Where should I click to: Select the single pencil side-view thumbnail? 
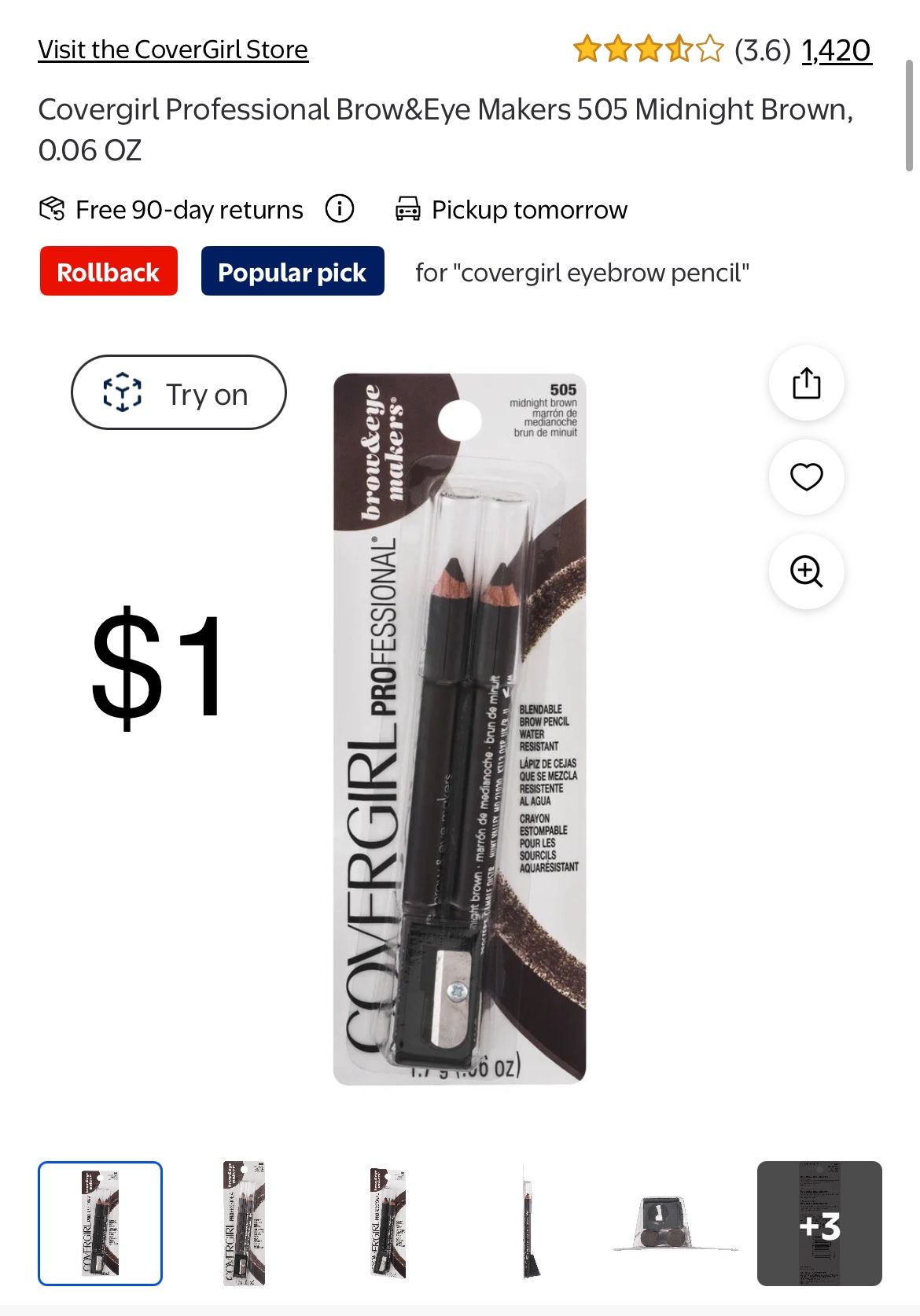532,1223
